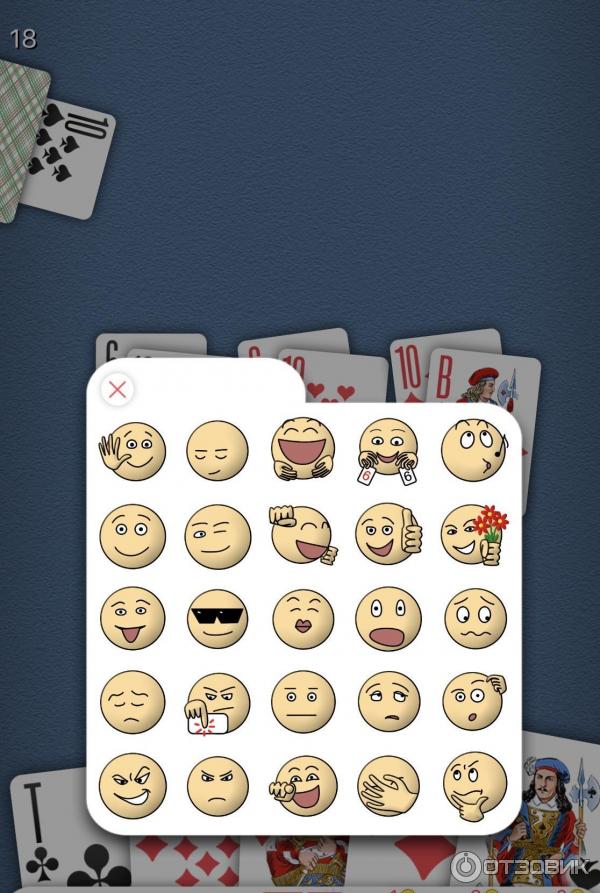Choose the head-scratching emoji
The height and width of the screenshot is (893, 600).
(475, 701)
